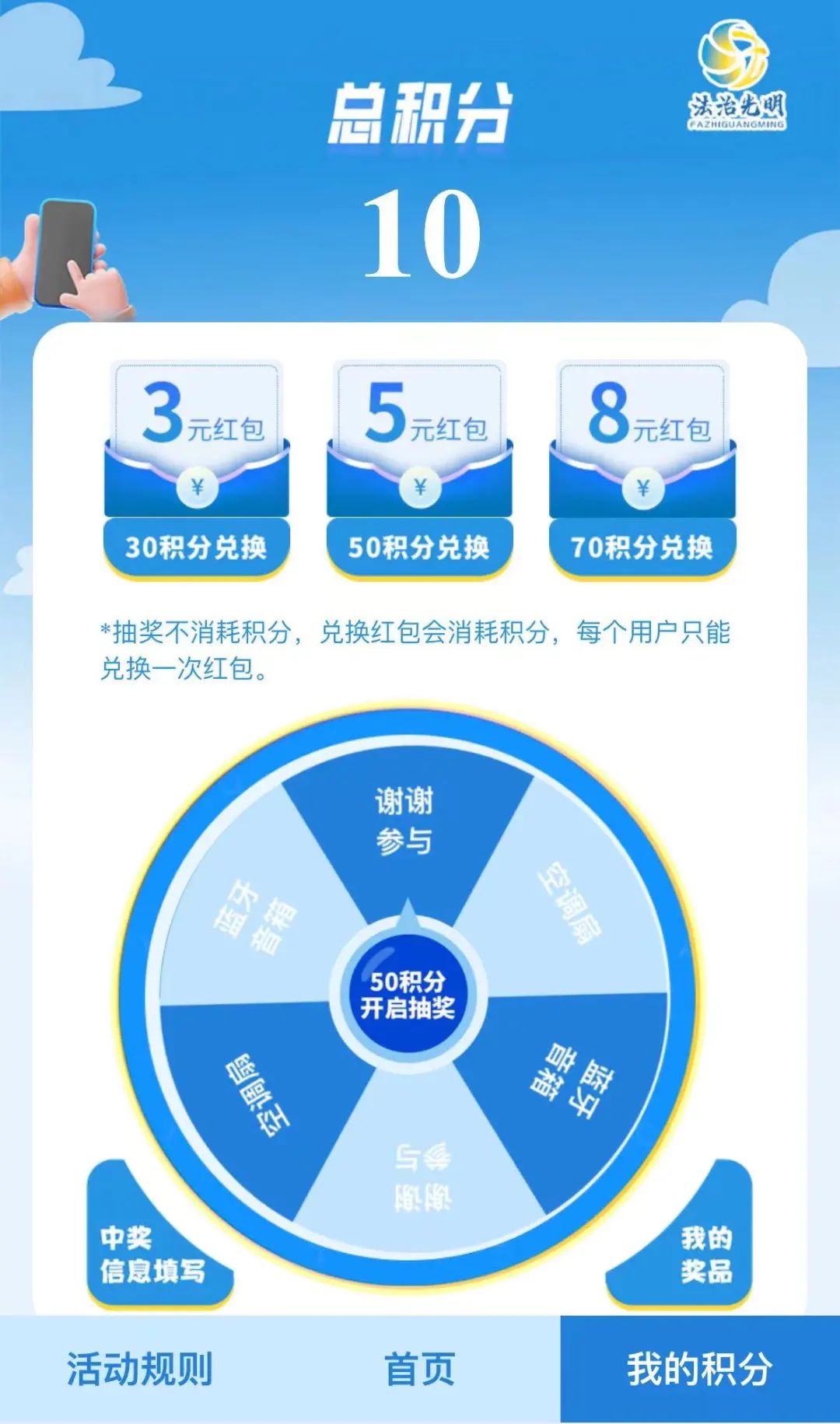Start the lottery with 50积分开启抽奖
The height and width of the screenshot is (1424, 840).
(x=408, y=994)
